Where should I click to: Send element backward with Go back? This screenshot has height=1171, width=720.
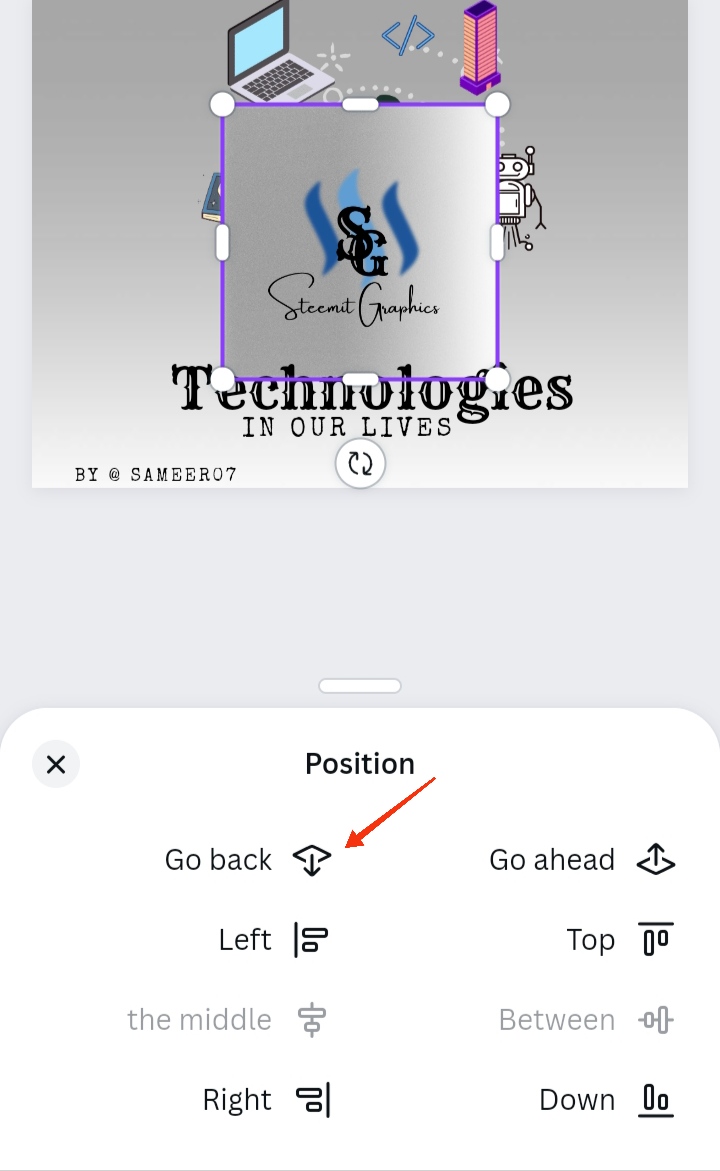coord(248,860)
